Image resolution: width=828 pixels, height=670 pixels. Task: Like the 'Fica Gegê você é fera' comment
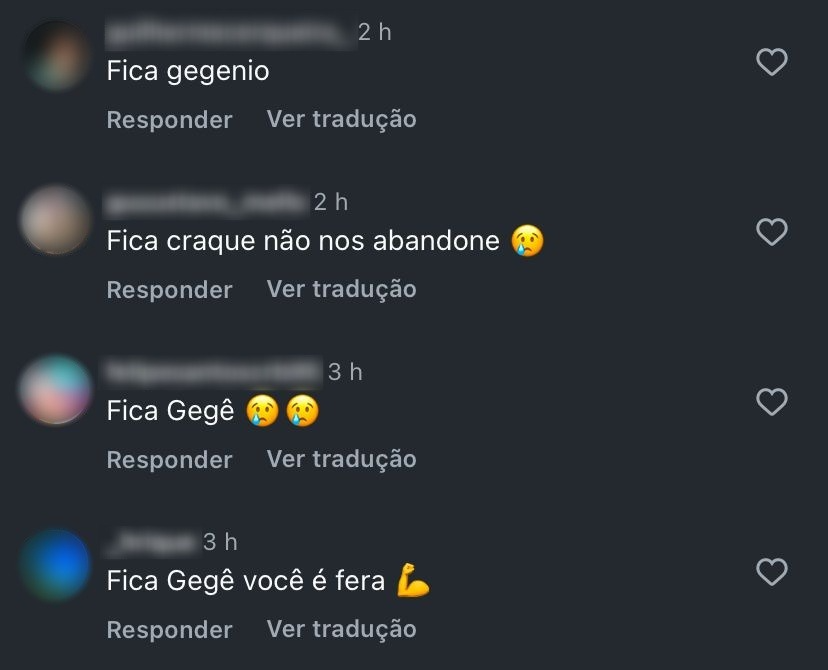click(x=771, y=573)
